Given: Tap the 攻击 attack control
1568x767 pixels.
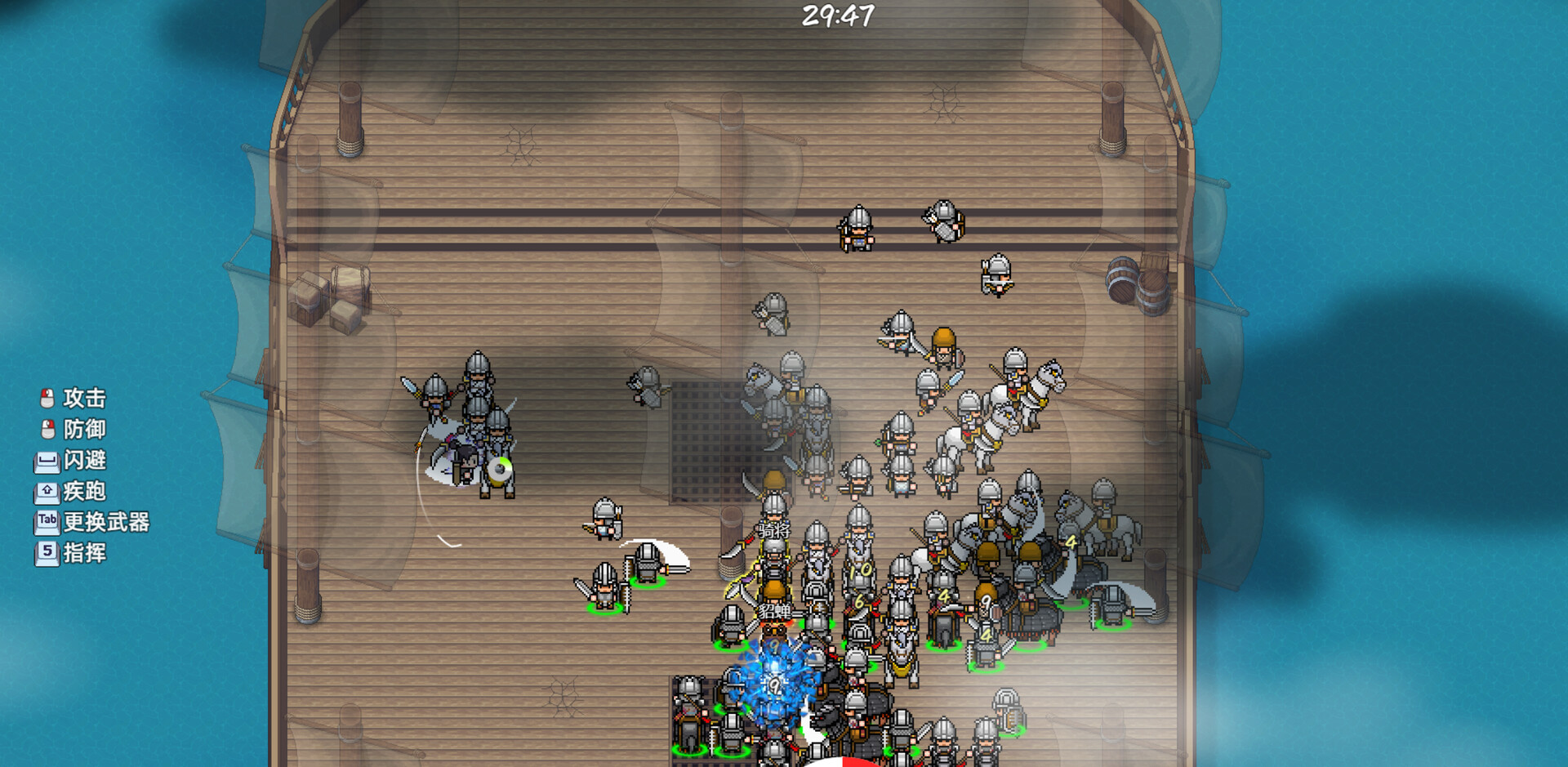Looking at the screenshot, I should [73, 398].
